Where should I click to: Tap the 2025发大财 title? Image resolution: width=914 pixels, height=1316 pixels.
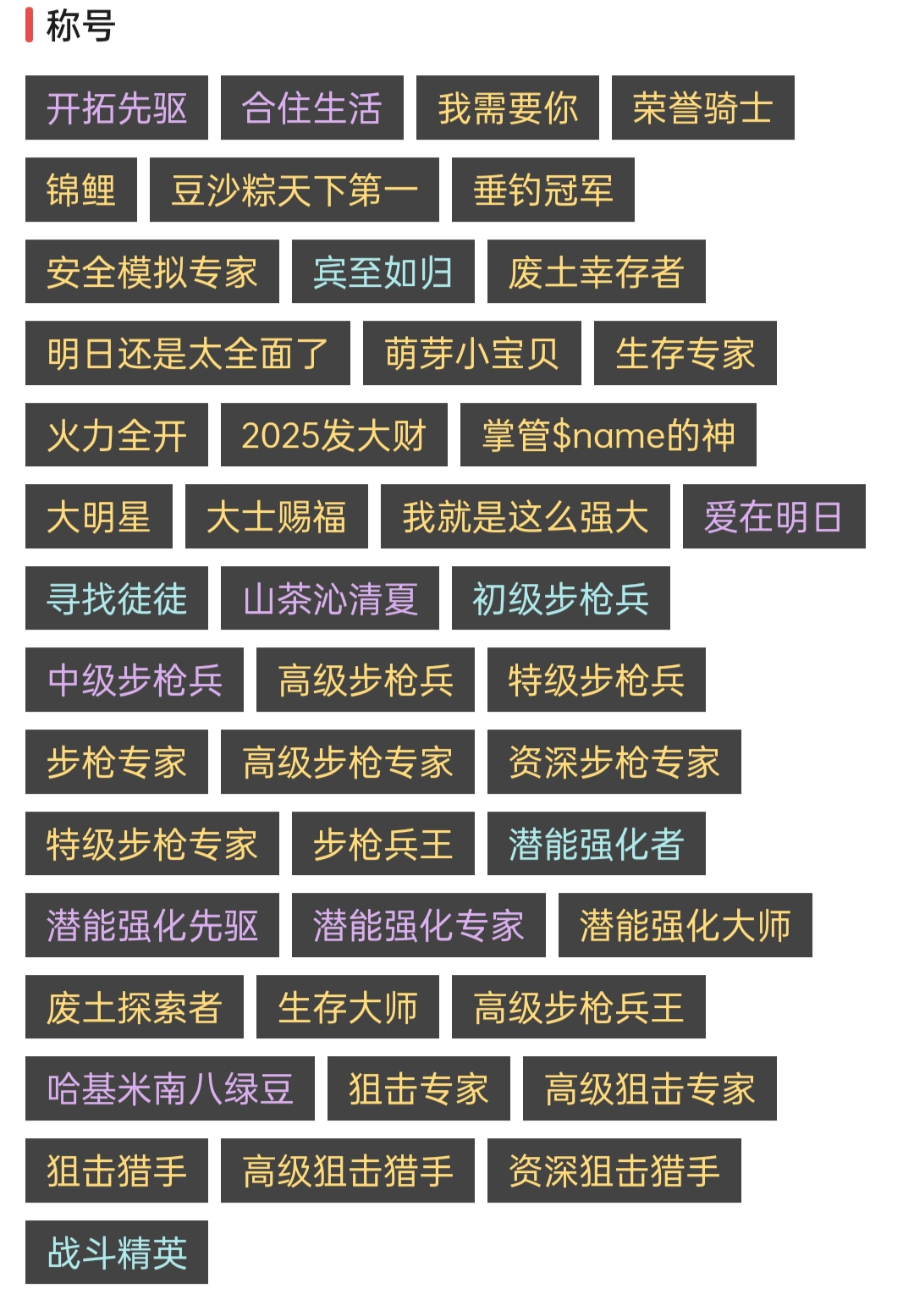(x=334, y=435)
